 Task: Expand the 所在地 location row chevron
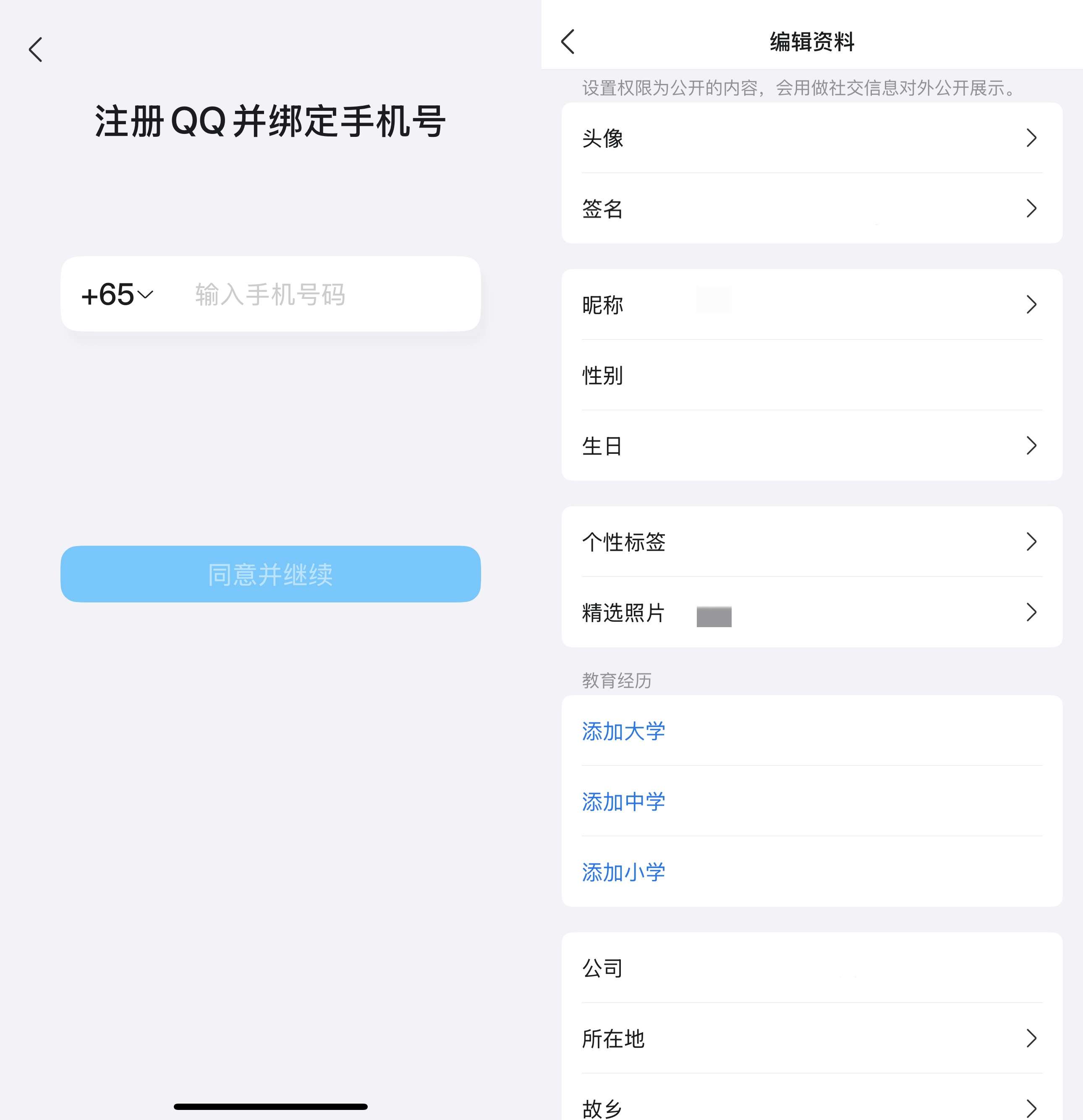pyautogui.click(x=1031, y=1038)
